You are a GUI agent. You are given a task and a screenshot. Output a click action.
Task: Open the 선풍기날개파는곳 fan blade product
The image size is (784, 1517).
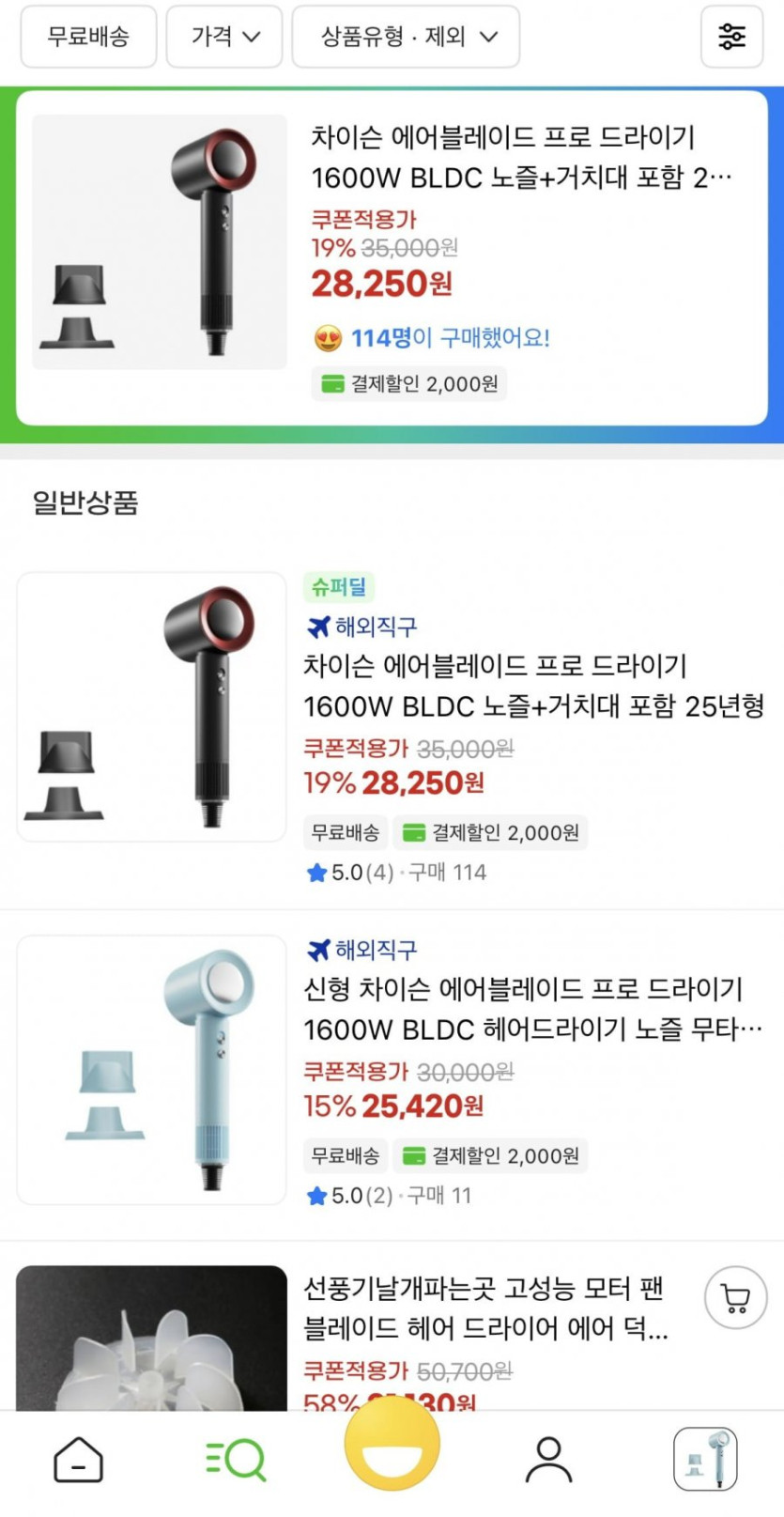(484, 1308)
